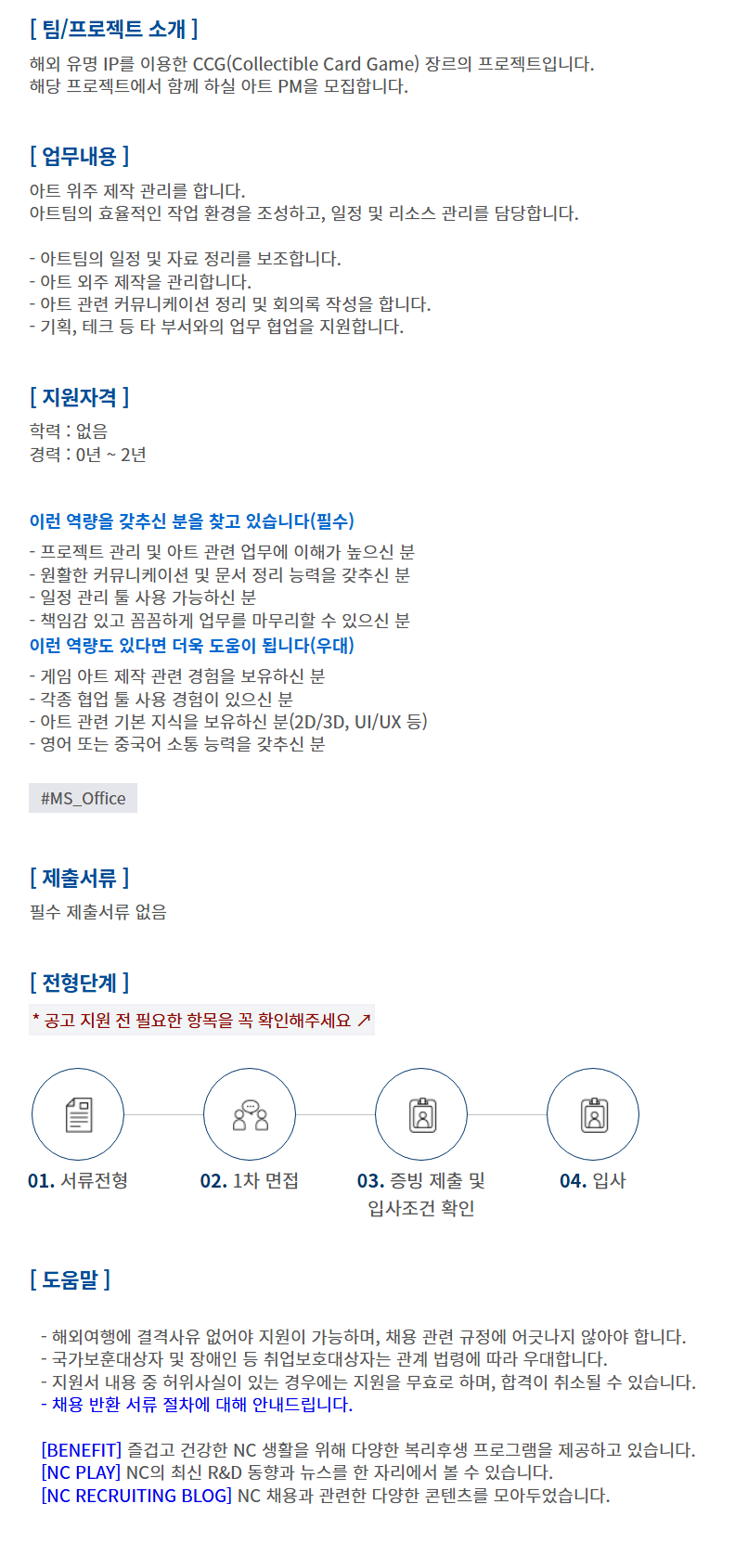Visit the NC PLAY link
735x1568 pixels.
(81, 1472)
